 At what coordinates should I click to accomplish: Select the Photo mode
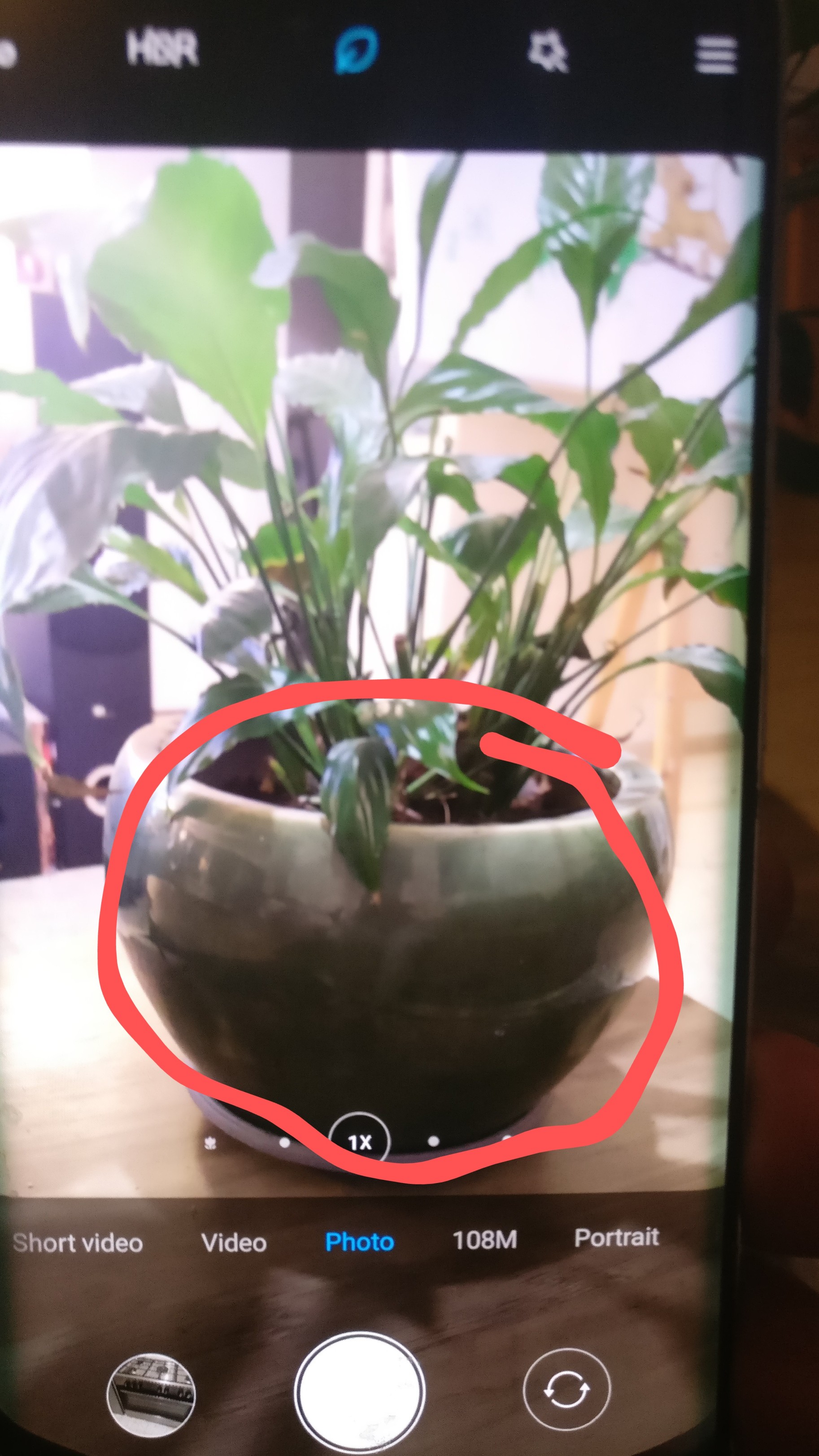tap(360, 1241)
